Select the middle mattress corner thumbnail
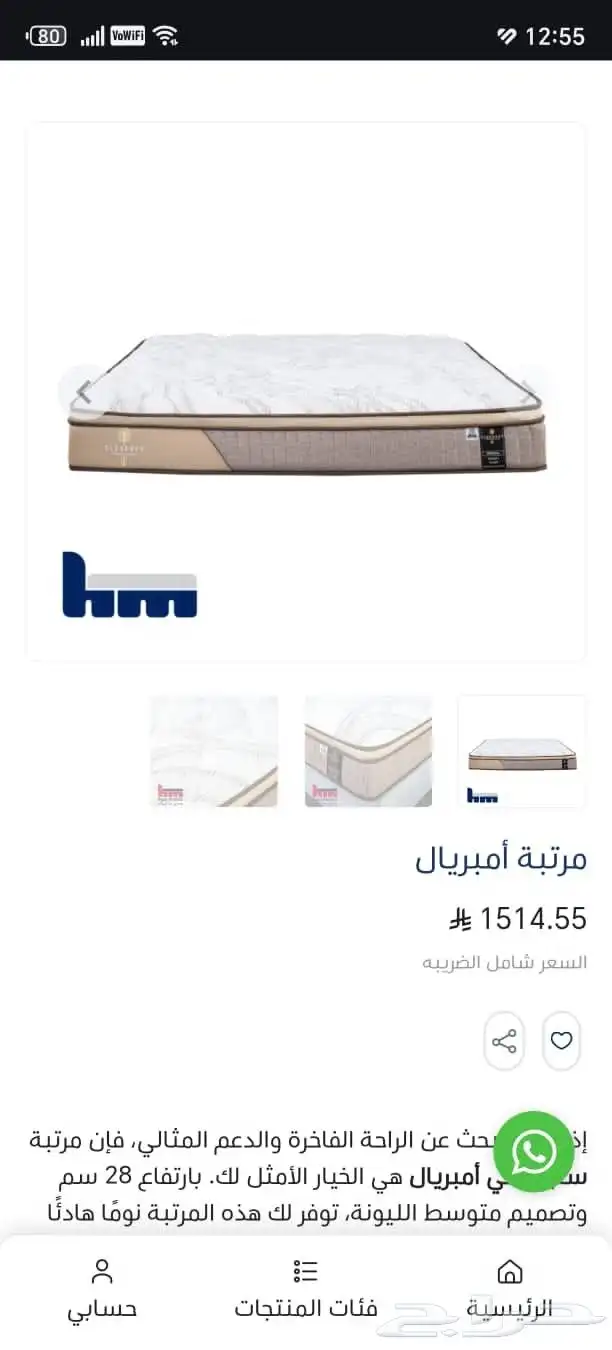 click(x=368, y=751)
